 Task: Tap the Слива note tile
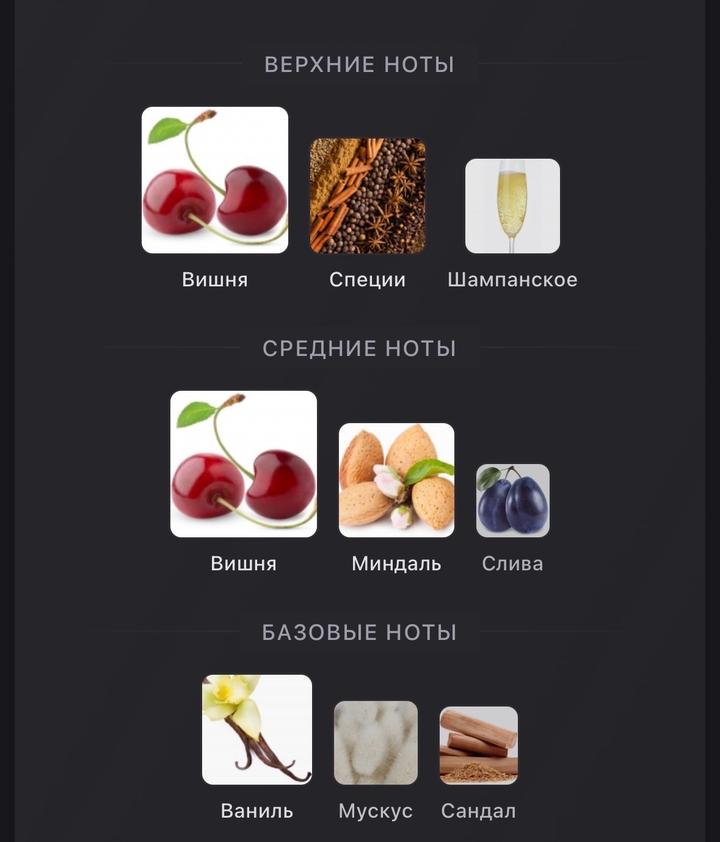[512, 501]
